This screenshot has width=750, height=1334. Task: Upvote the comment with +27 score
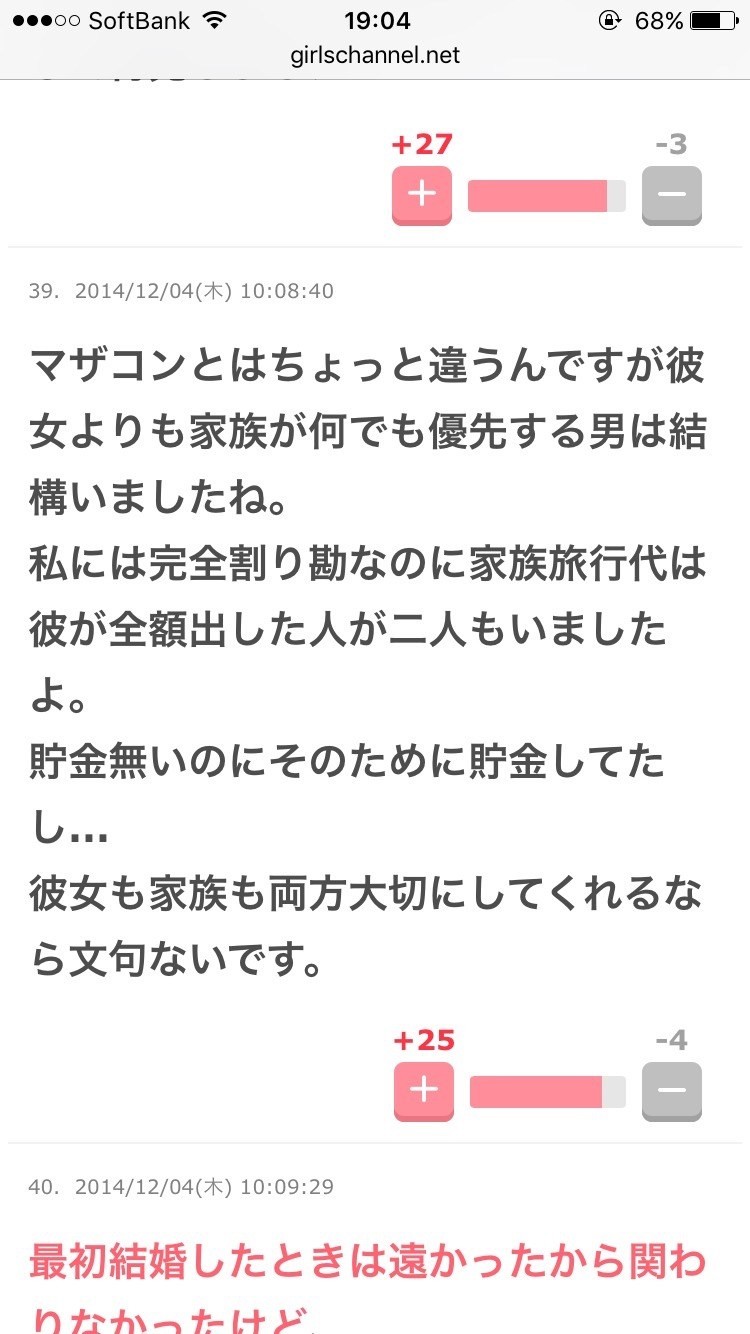click(x=422, y=194)
